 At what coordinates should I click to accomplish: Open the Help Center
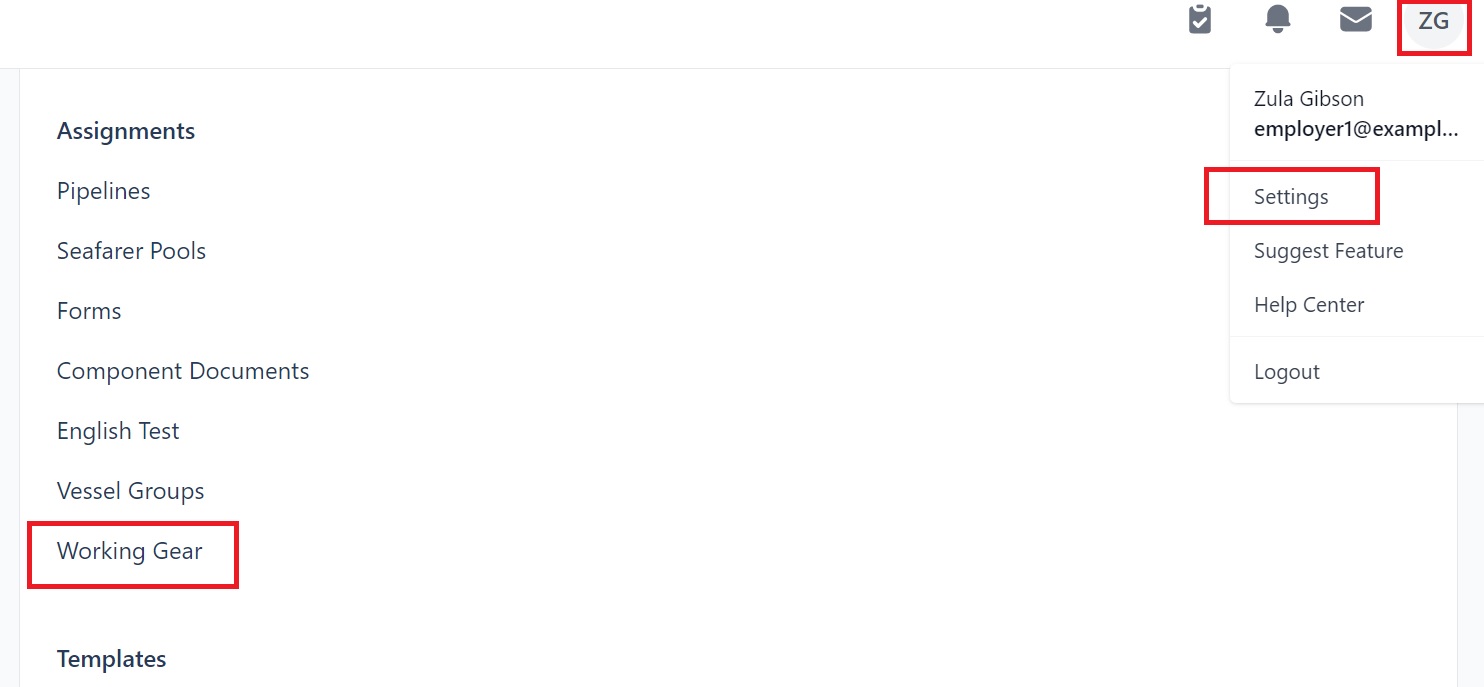[x=1309, y=305]
